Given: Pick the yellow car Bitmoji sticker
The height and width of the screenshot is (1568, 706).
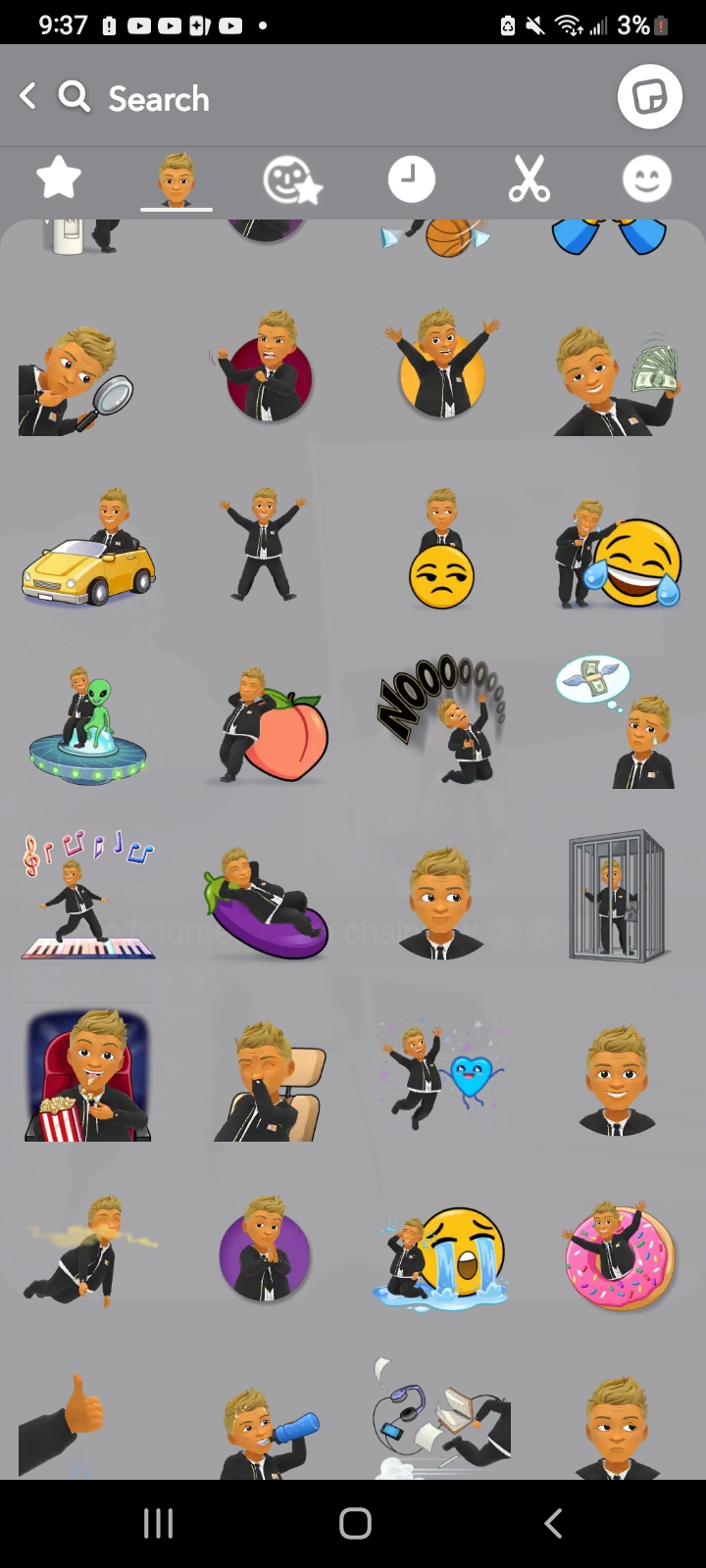Looking at the screenshot, I should coord(88,554).
